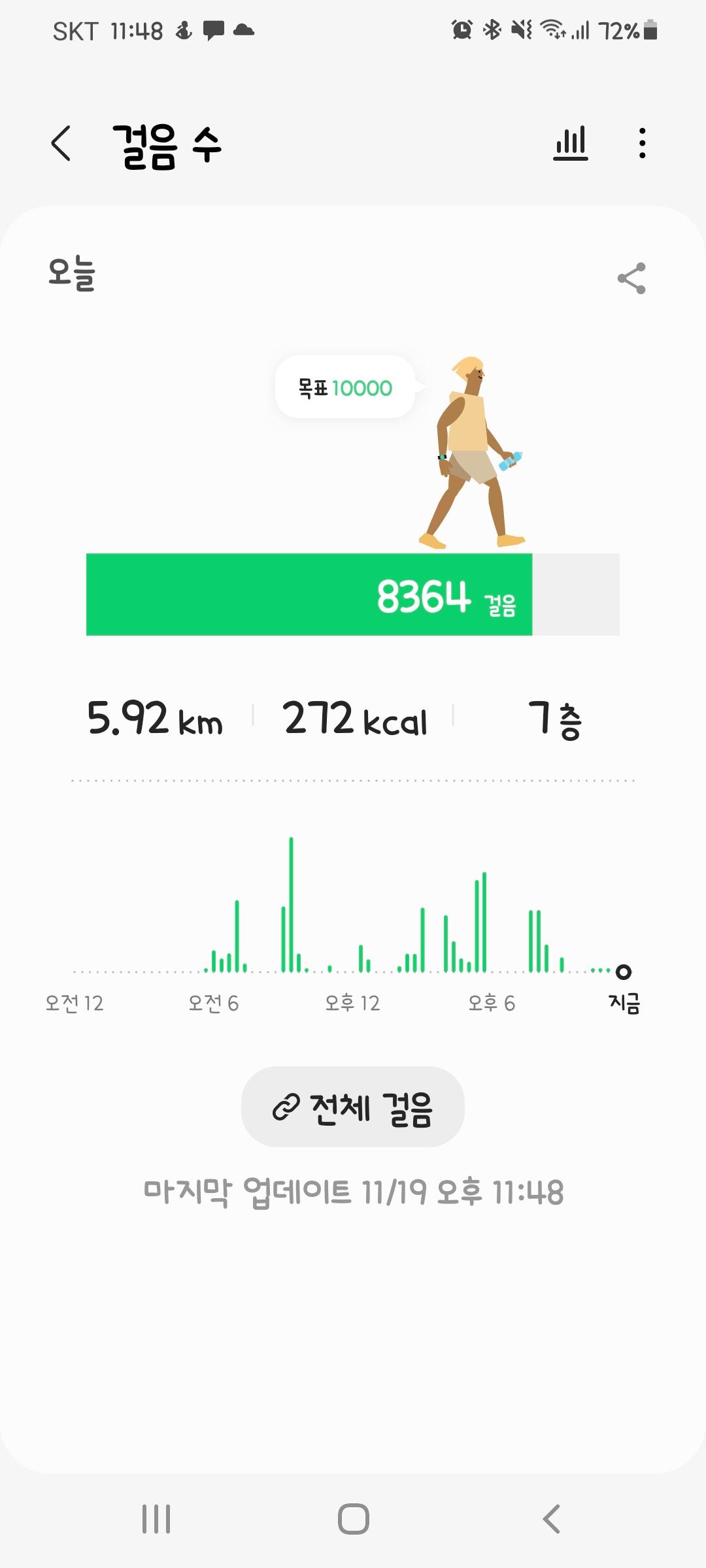Tap the 전체 걸음 button
The width and height of the screenshot is (706, 1568).
(x=353, y=1107)
